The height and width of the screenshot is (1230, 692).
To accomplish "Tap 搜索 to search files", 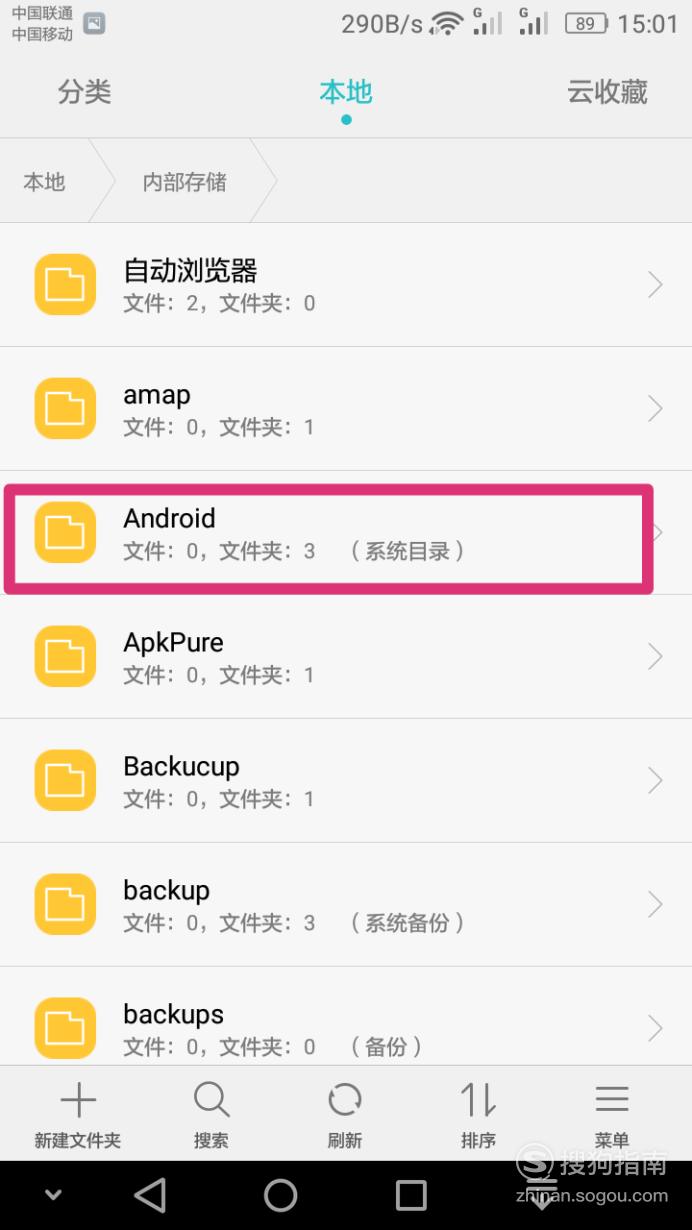I will (211, 1115).
